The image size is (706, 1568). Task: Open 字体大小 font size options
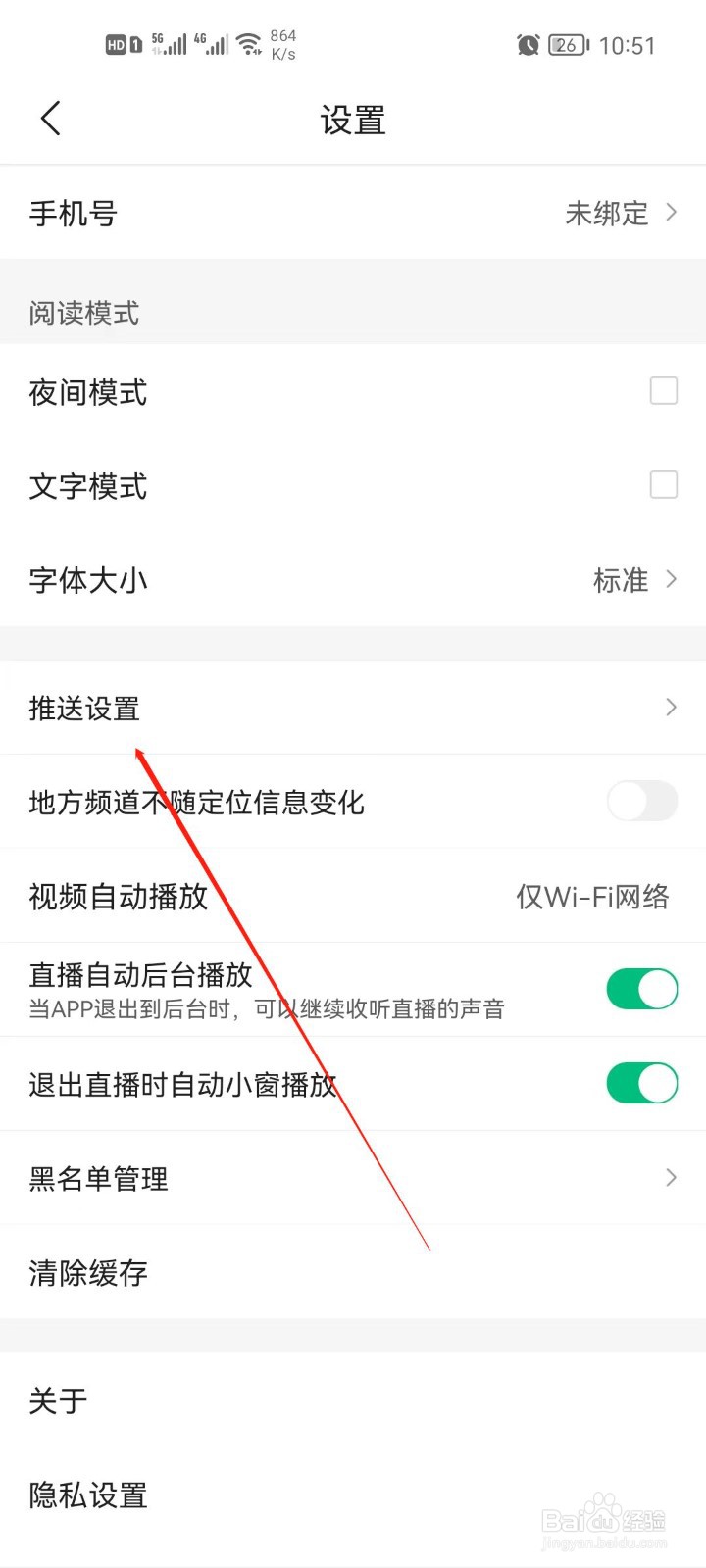[353, 580]
